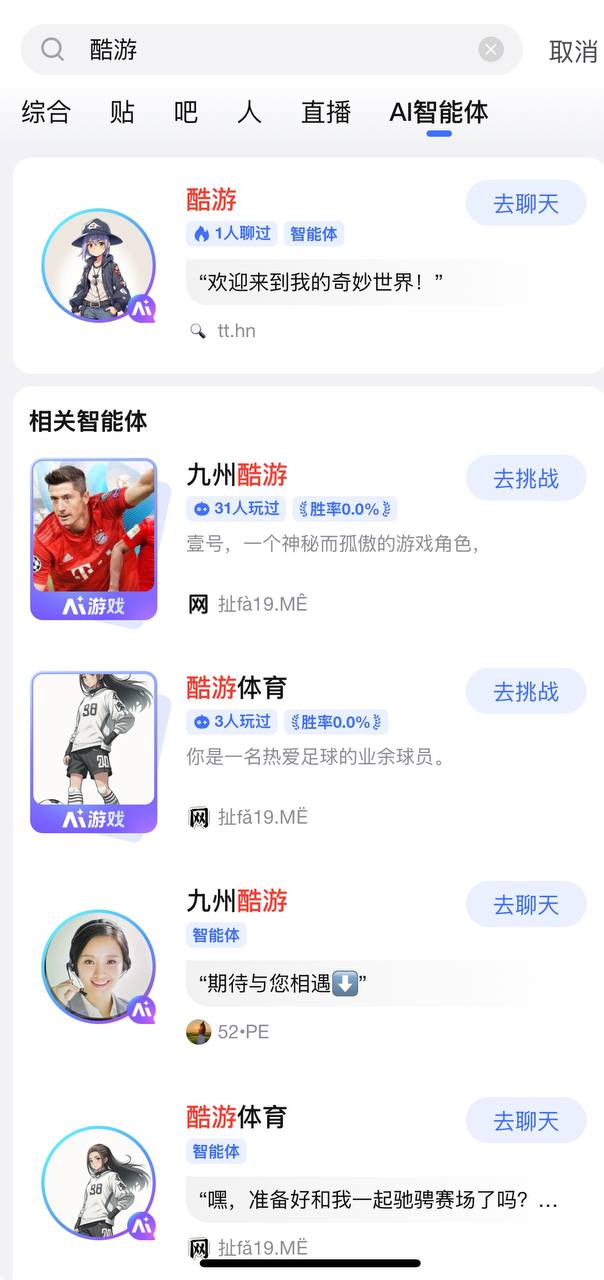
Task: Switch to the 贴 tab
Action: (x=122, y=112)
